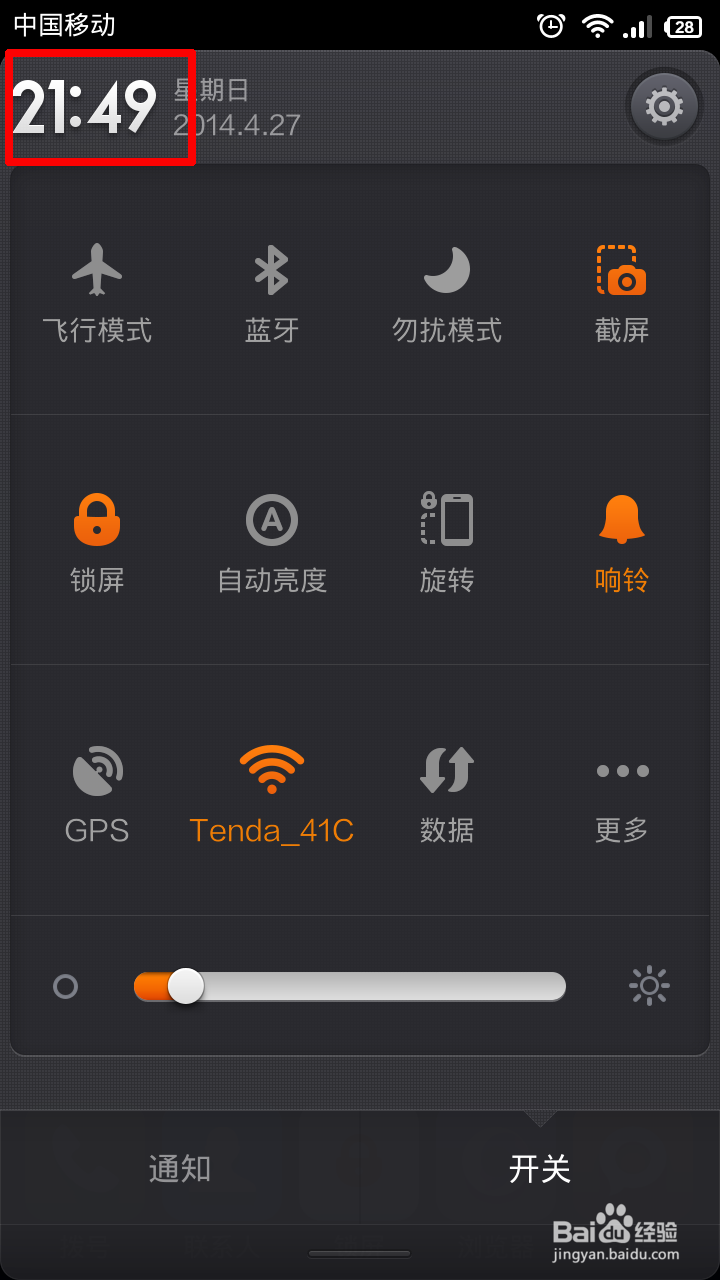Turn on Bluetooth (蓝牙)

click(271, 290)
